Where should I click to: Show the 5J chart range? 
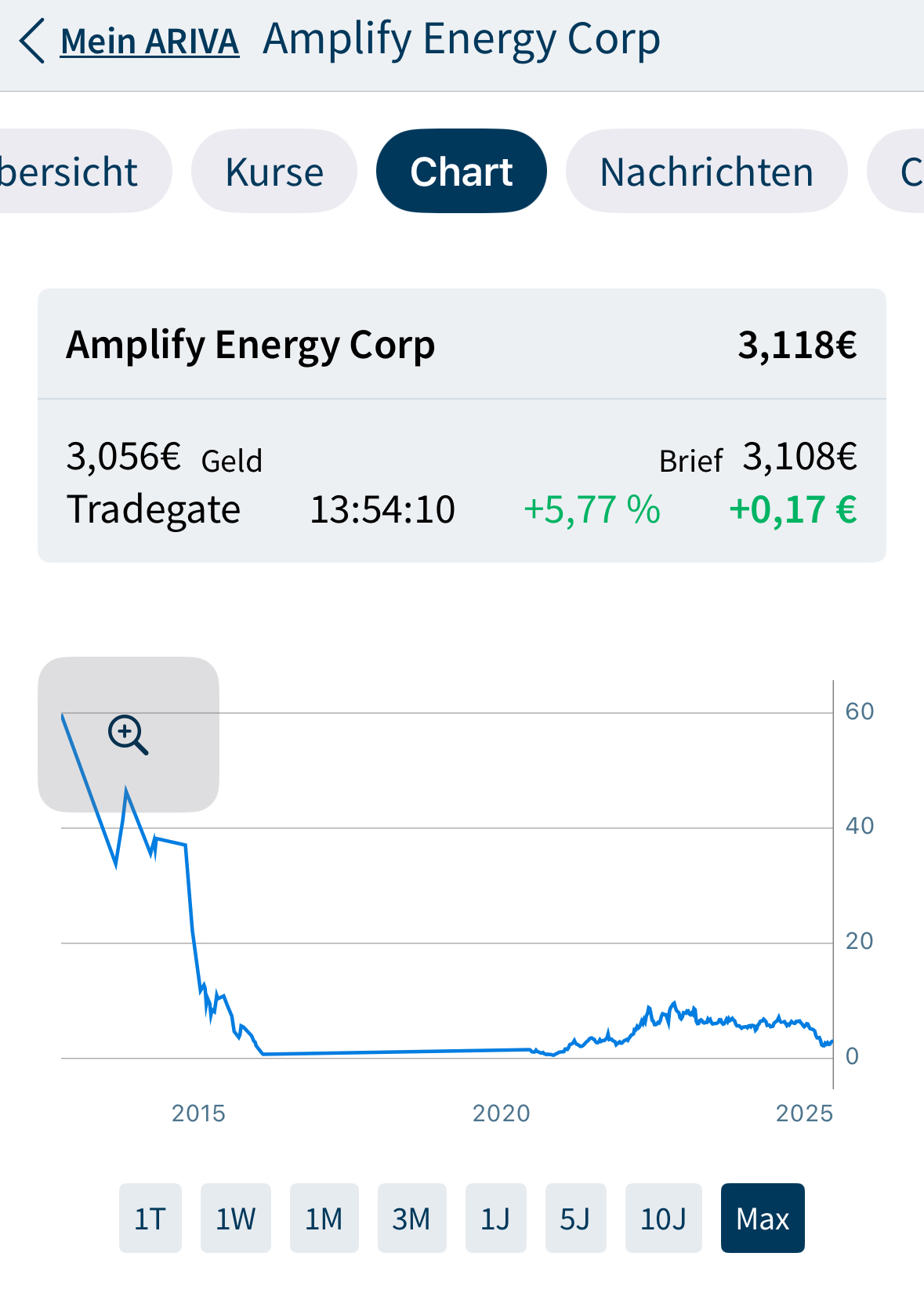click(x=575, y=1218)
